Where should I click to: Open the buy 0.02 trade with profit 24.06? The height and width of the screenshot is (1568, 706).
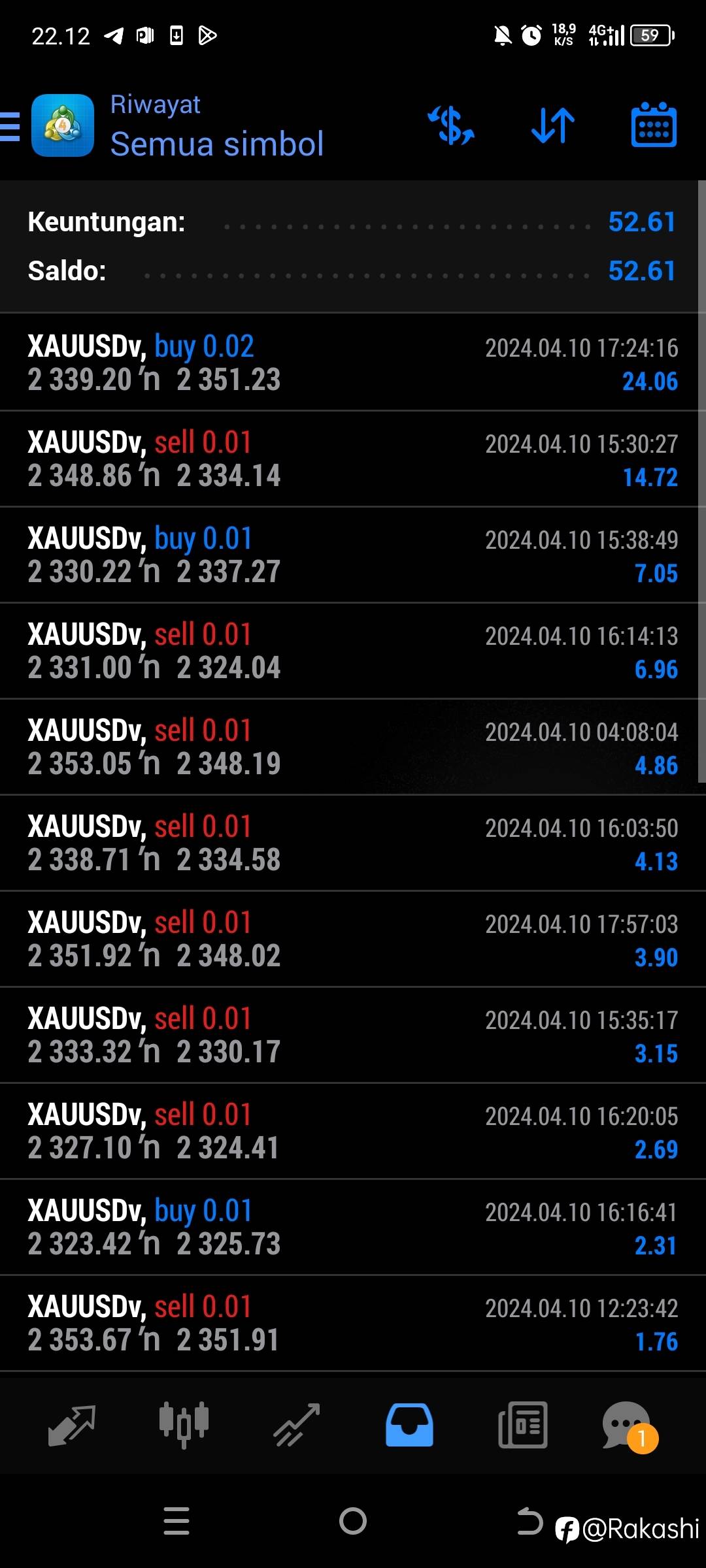click(x=353, y=363)
